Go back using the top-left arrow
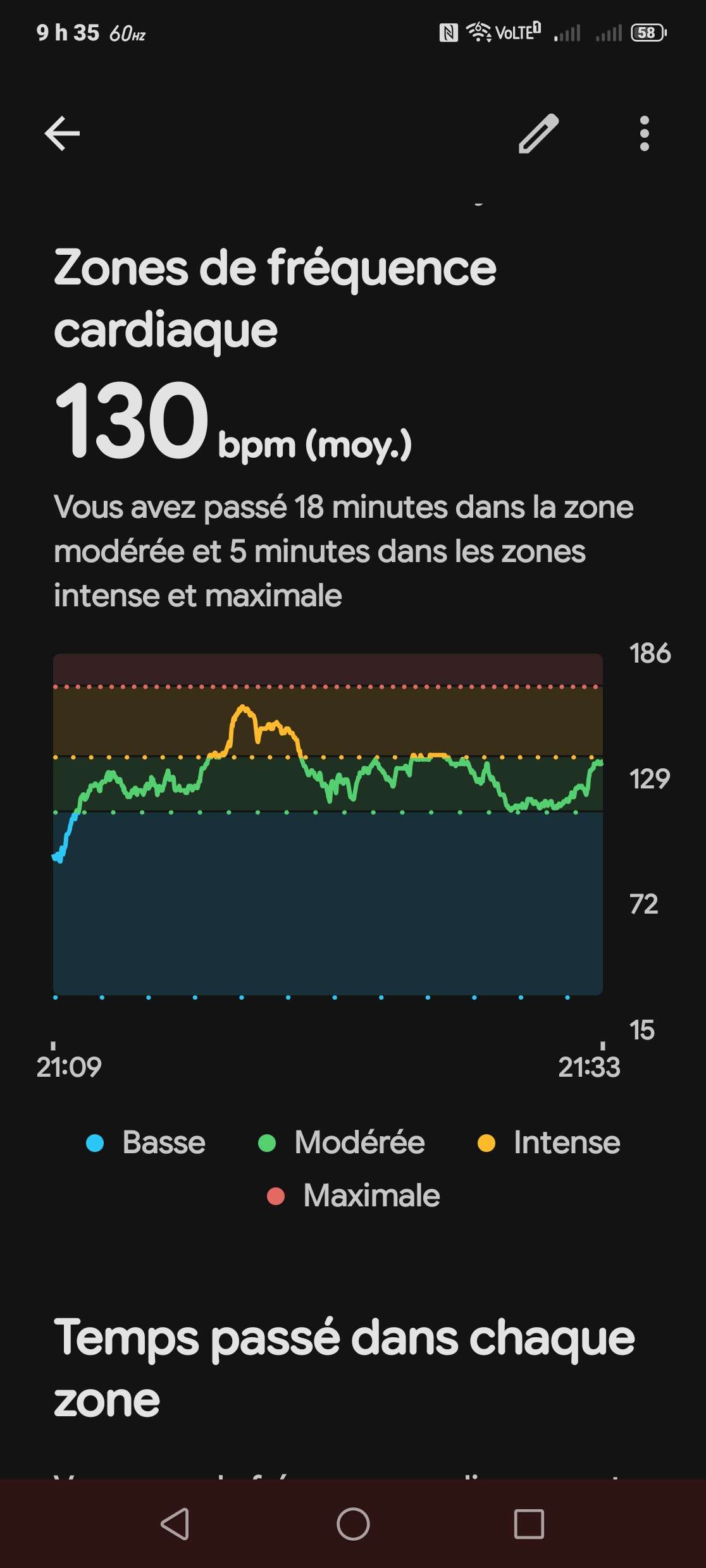Screen dimensions: 706x1568 tap(62, 133)
